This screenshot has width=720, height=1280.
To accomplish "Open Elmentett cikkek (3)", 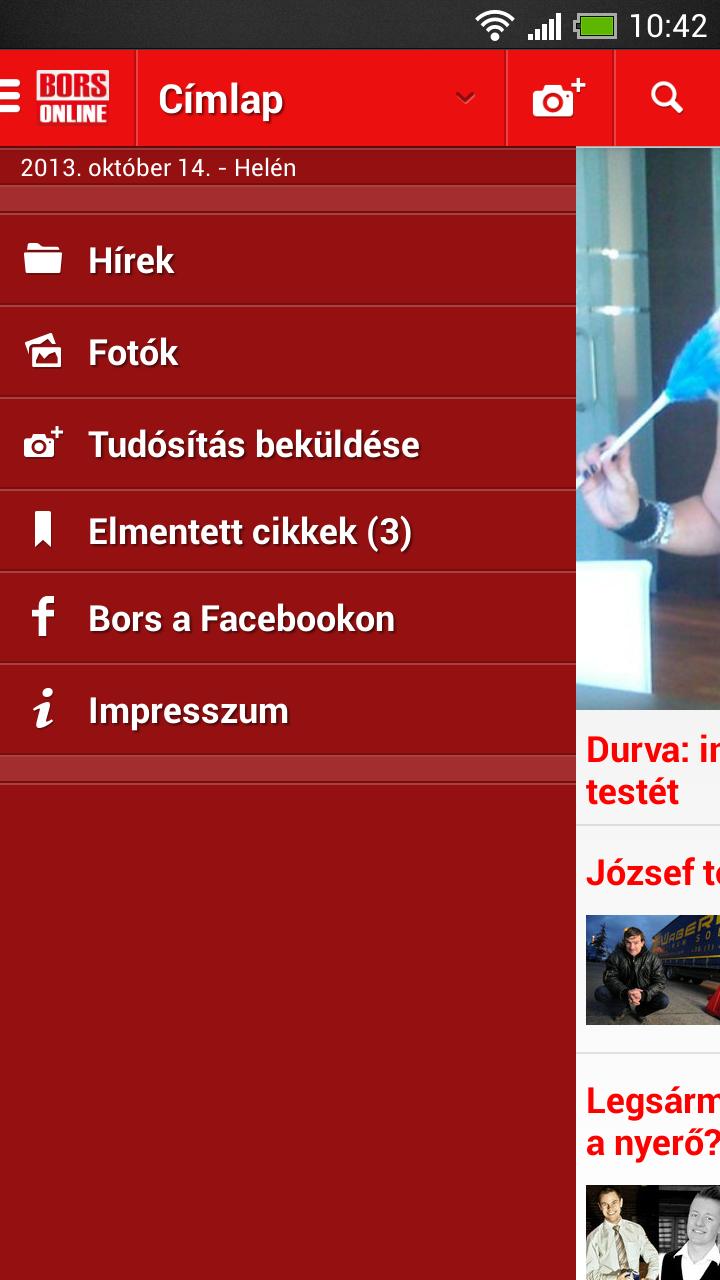I will (x=250, y=531).
